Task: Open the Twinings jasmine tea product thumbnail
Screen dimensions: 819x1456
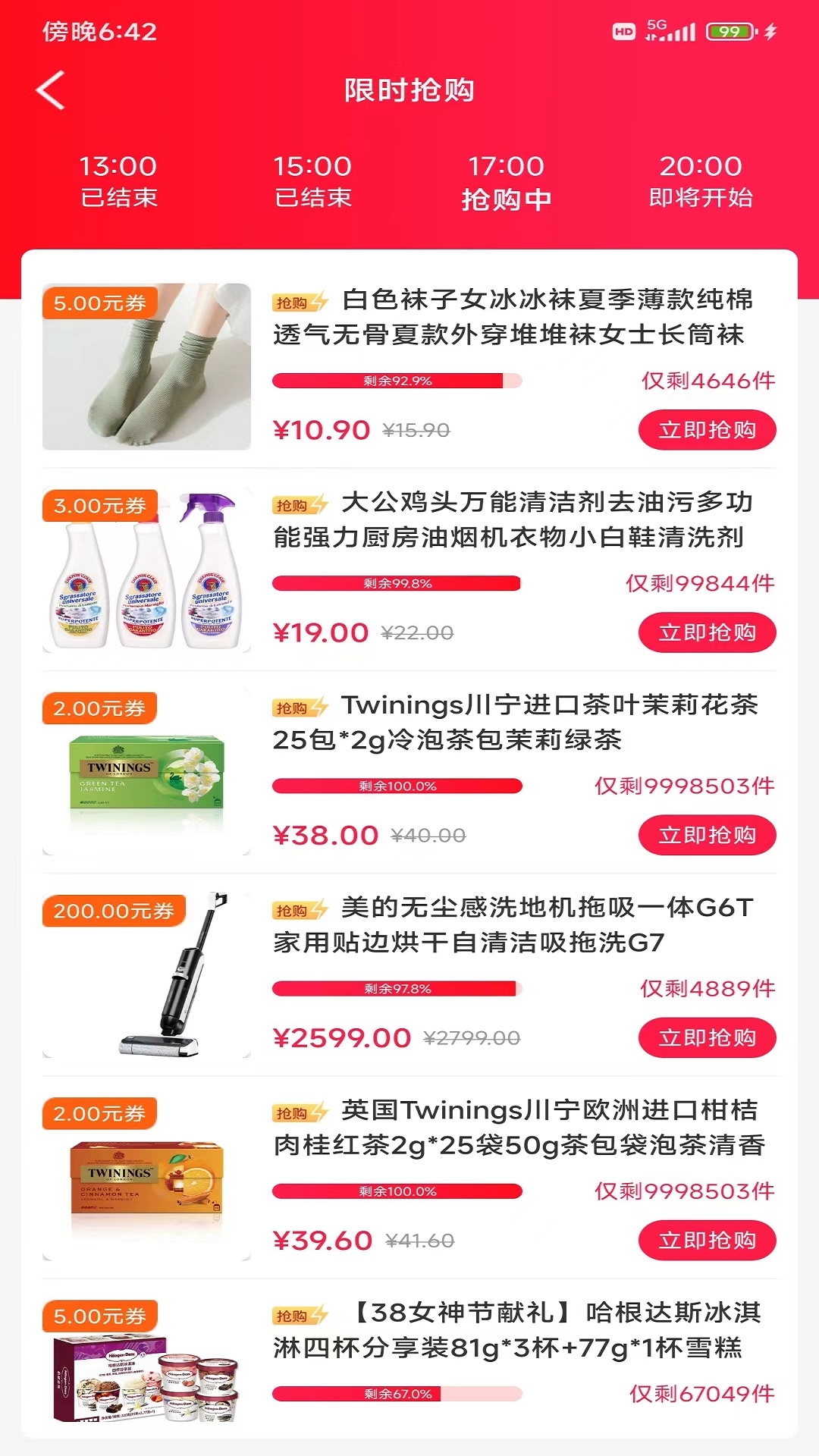Action: pos(149,773)
